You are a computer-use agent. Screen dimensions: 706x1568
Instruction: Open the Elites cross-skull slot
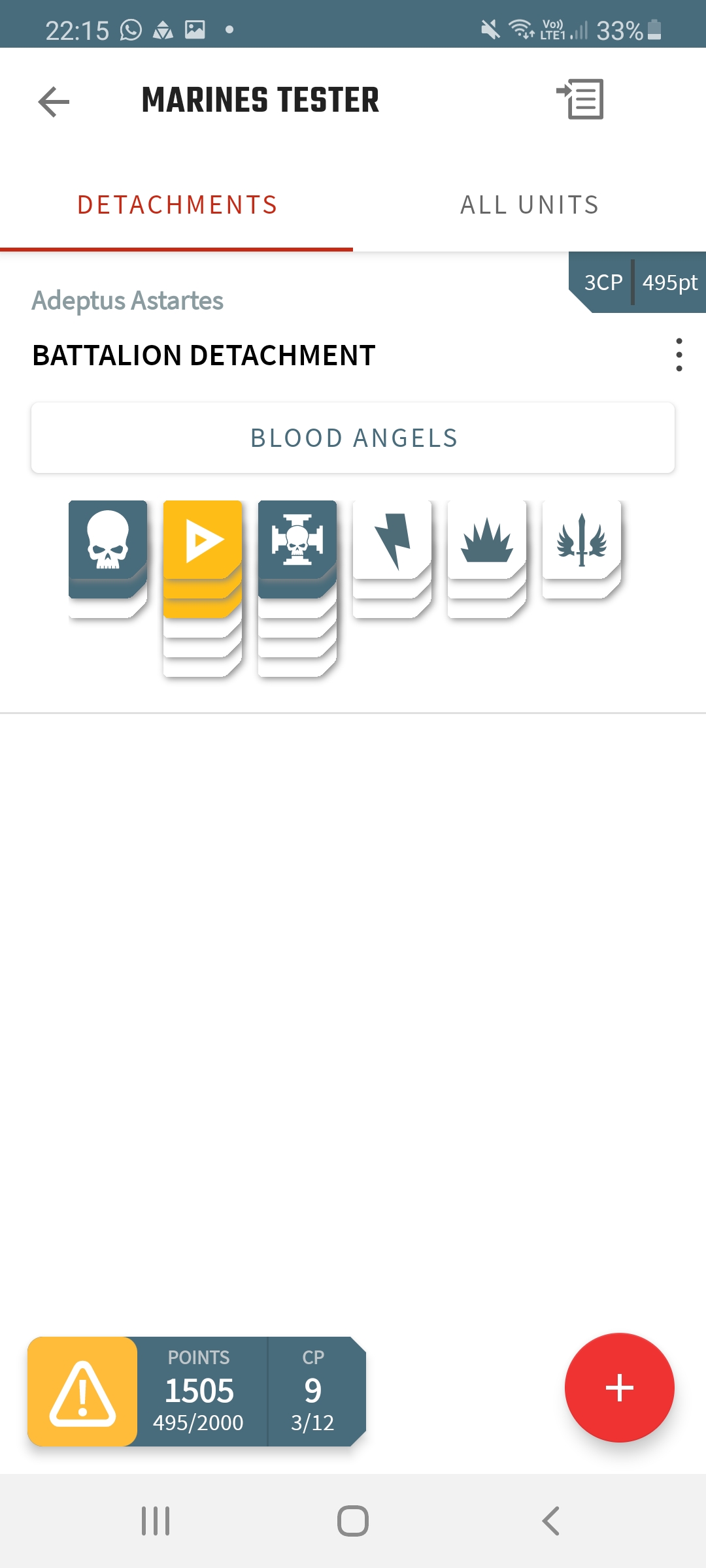297,541
